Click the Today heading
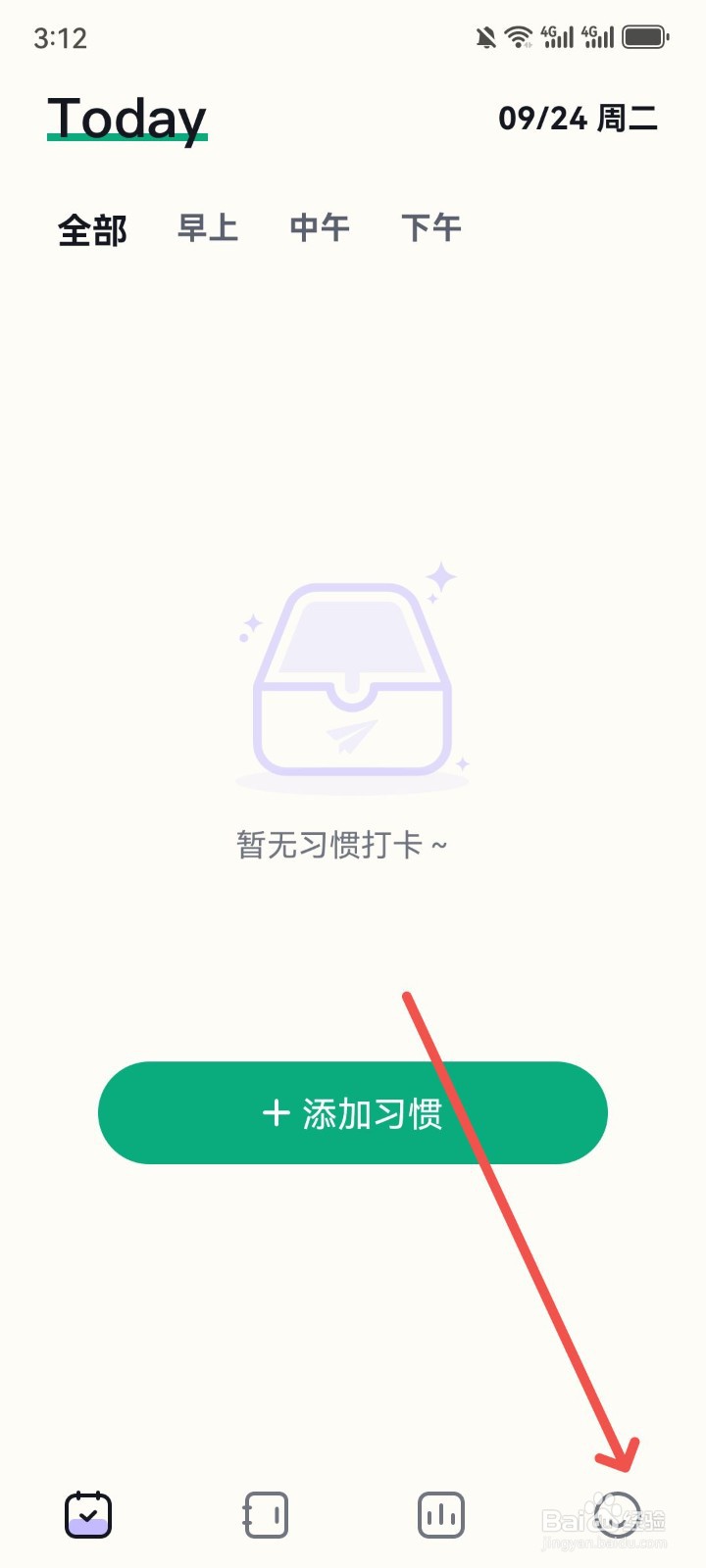 click(x=126, y=118)
